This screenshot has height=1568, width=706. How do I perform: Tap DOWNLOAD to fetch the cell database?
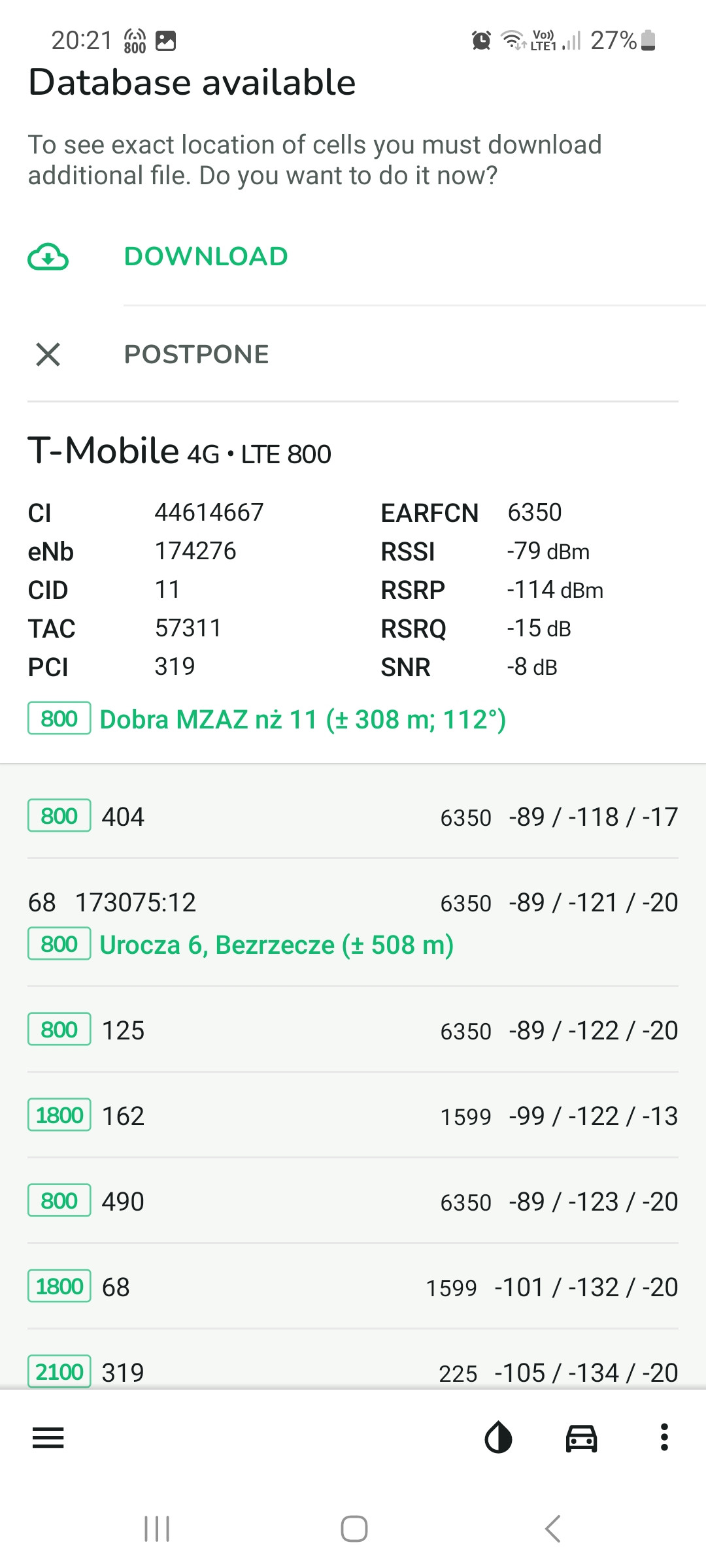(x=205, y=255)
